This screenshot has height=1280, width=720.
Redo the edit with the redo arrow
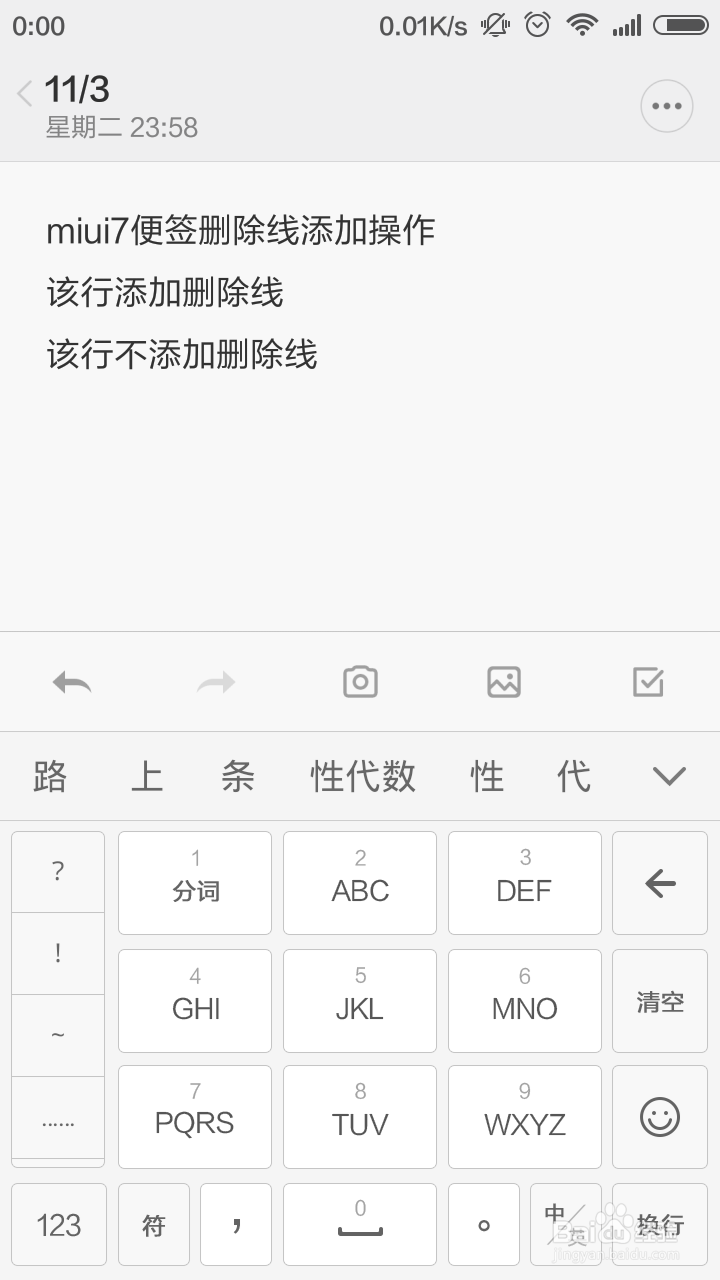(215, 681)
